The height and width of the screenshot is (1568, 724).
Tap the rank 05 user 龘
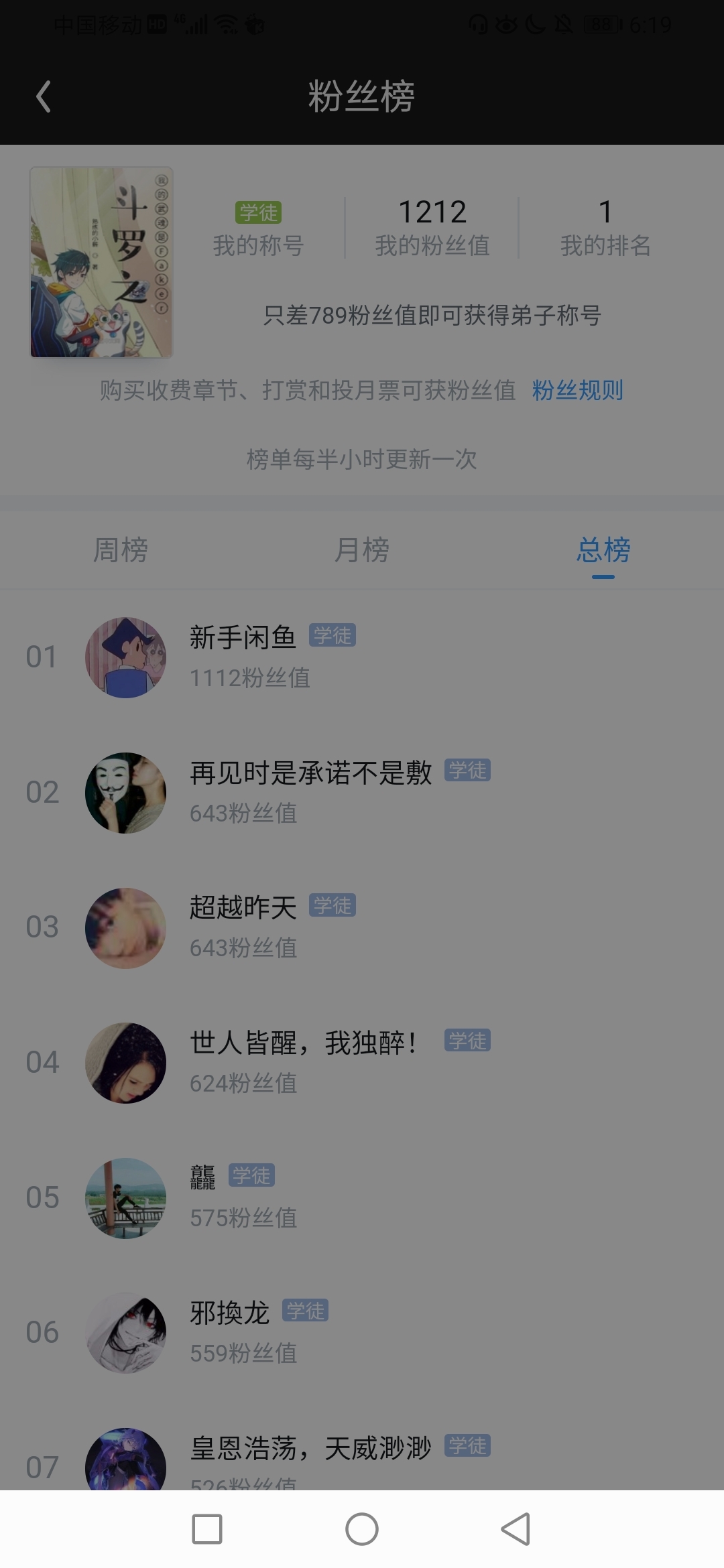pyautogui.click(x=362, y=1198)
